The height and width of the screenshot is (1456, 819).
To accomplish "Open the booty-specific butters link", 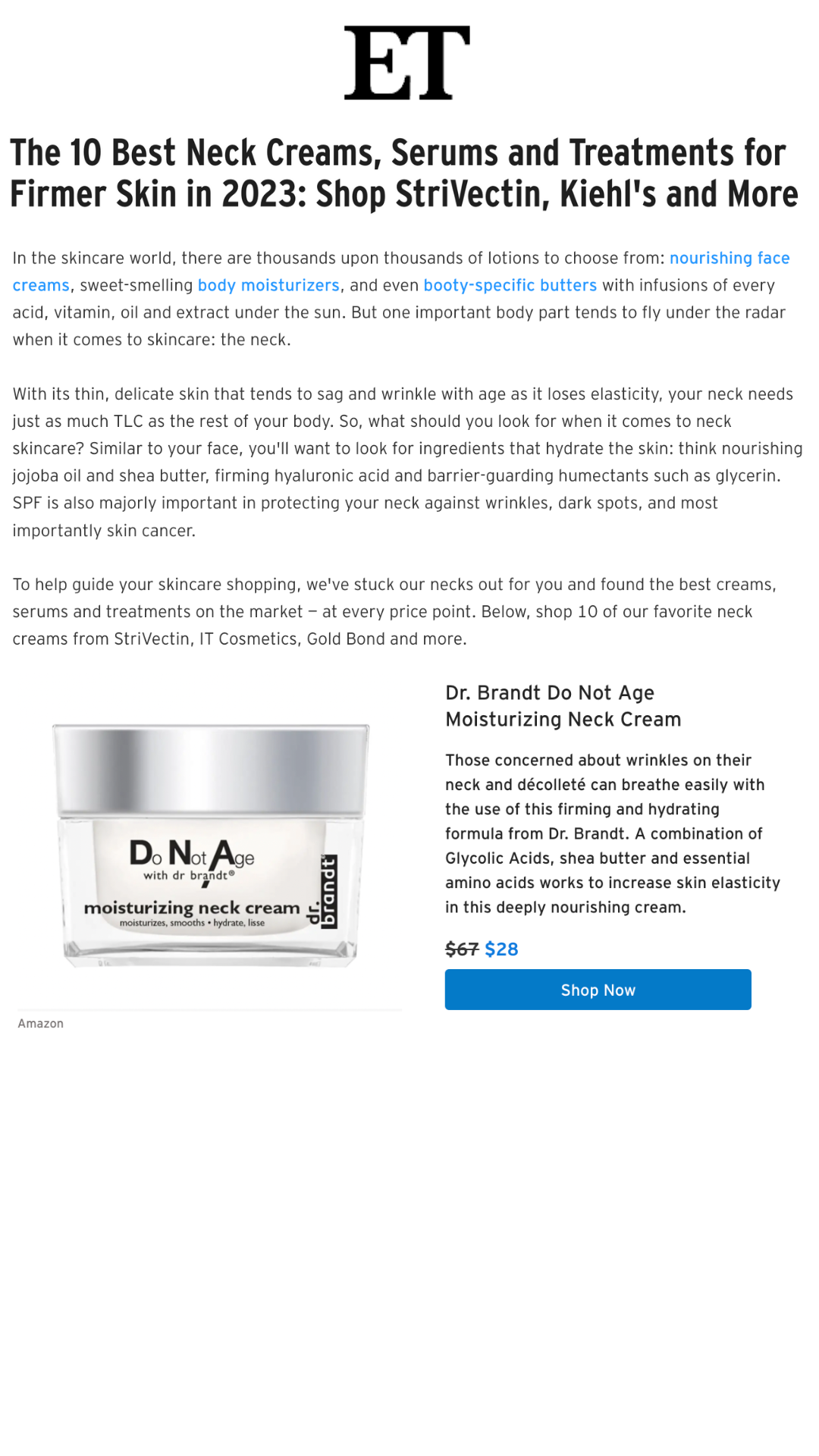I will click(x=510, y=286).
